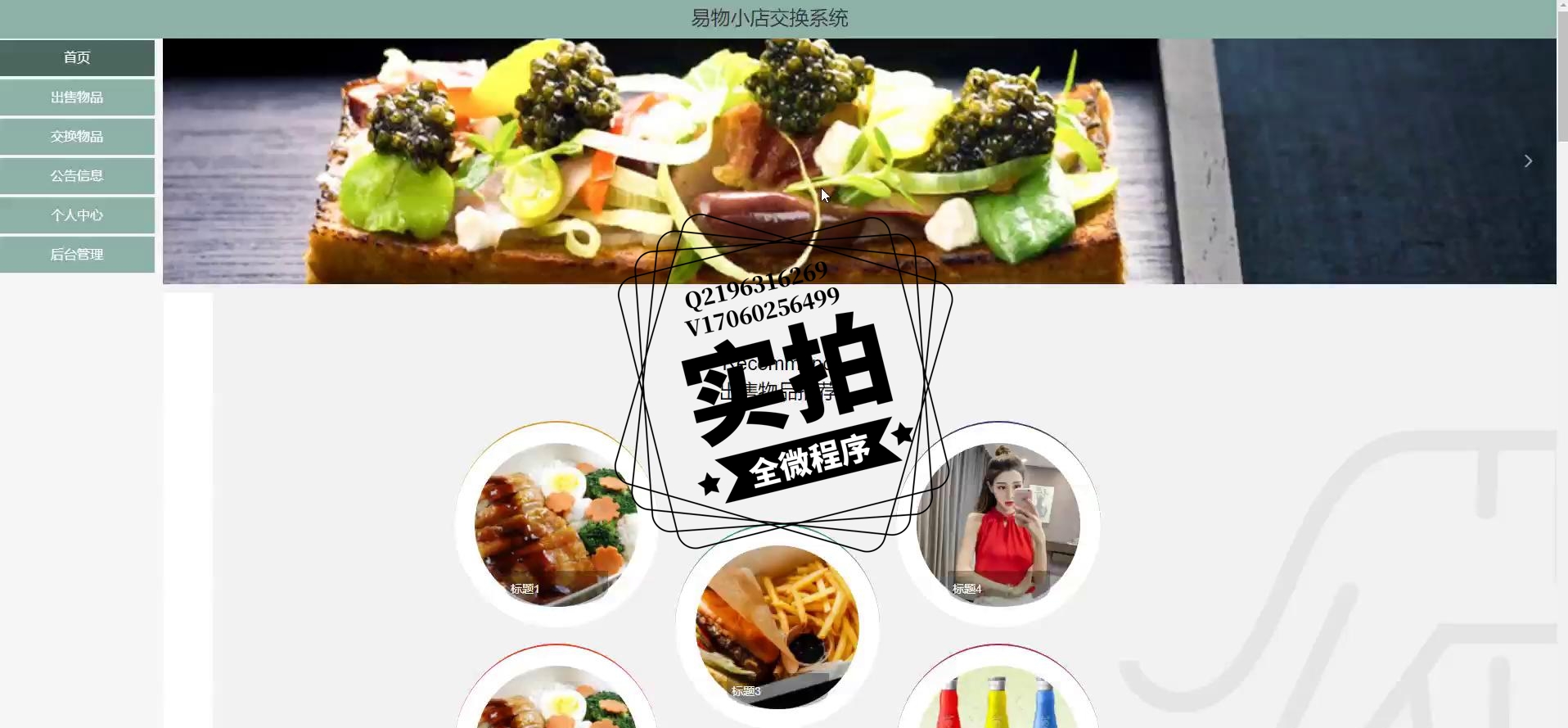Open the 标题1 item thumbnail

[556, 525]
